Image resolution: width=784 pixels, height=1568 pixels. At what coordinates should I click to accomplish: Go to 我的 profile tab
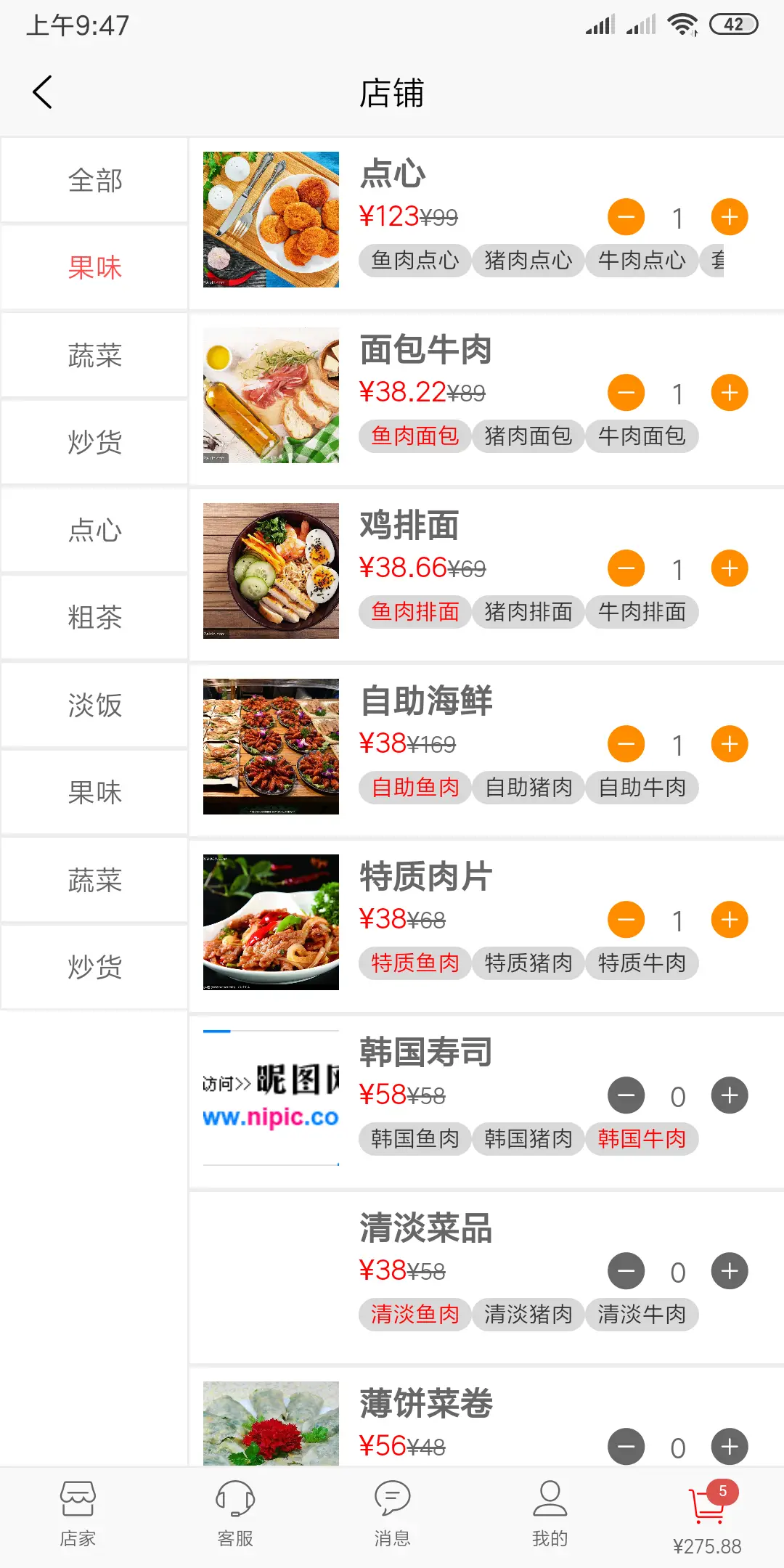[x=550, y=1514]
